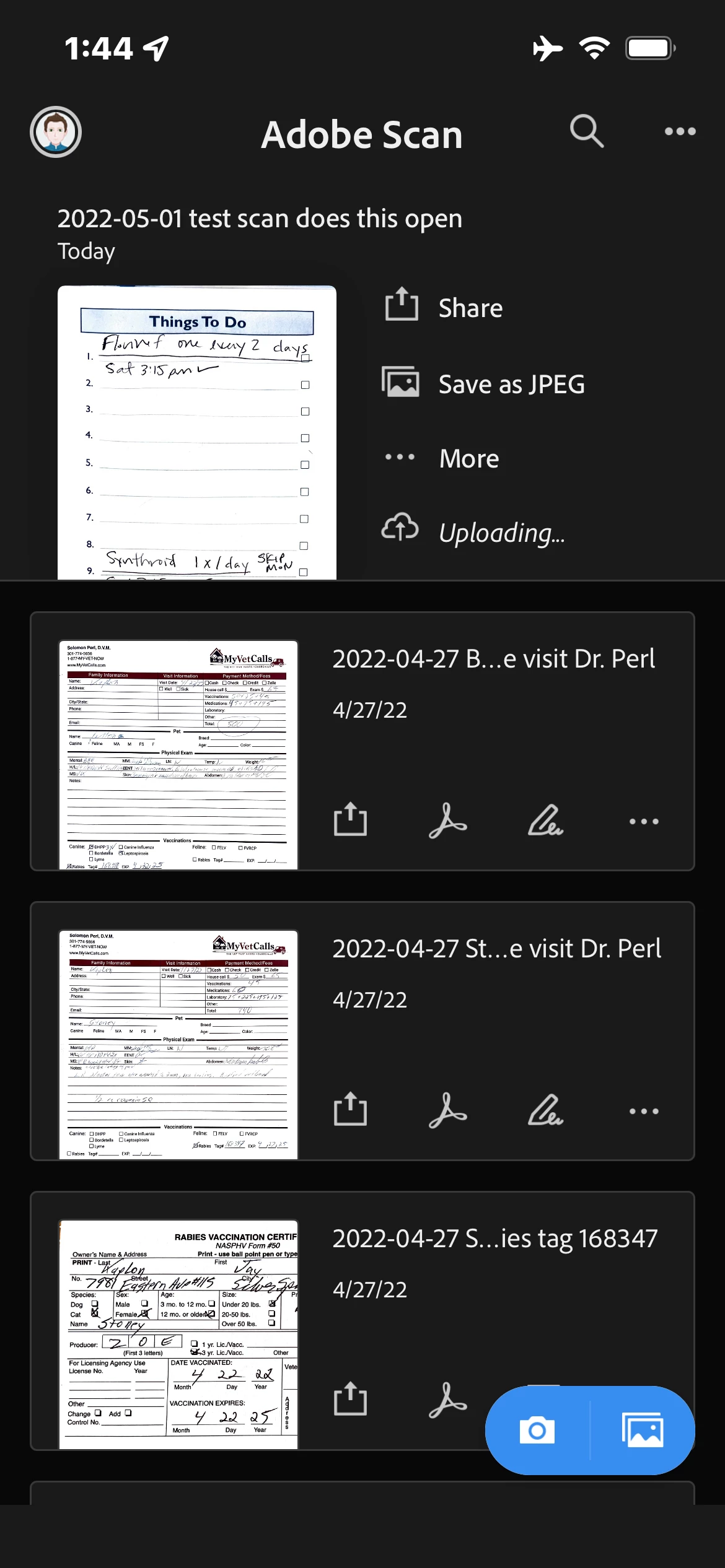Fill and sign St...e visit Dr. Perl
The width and height of the screenshot is (725, 1568).
545,1111
